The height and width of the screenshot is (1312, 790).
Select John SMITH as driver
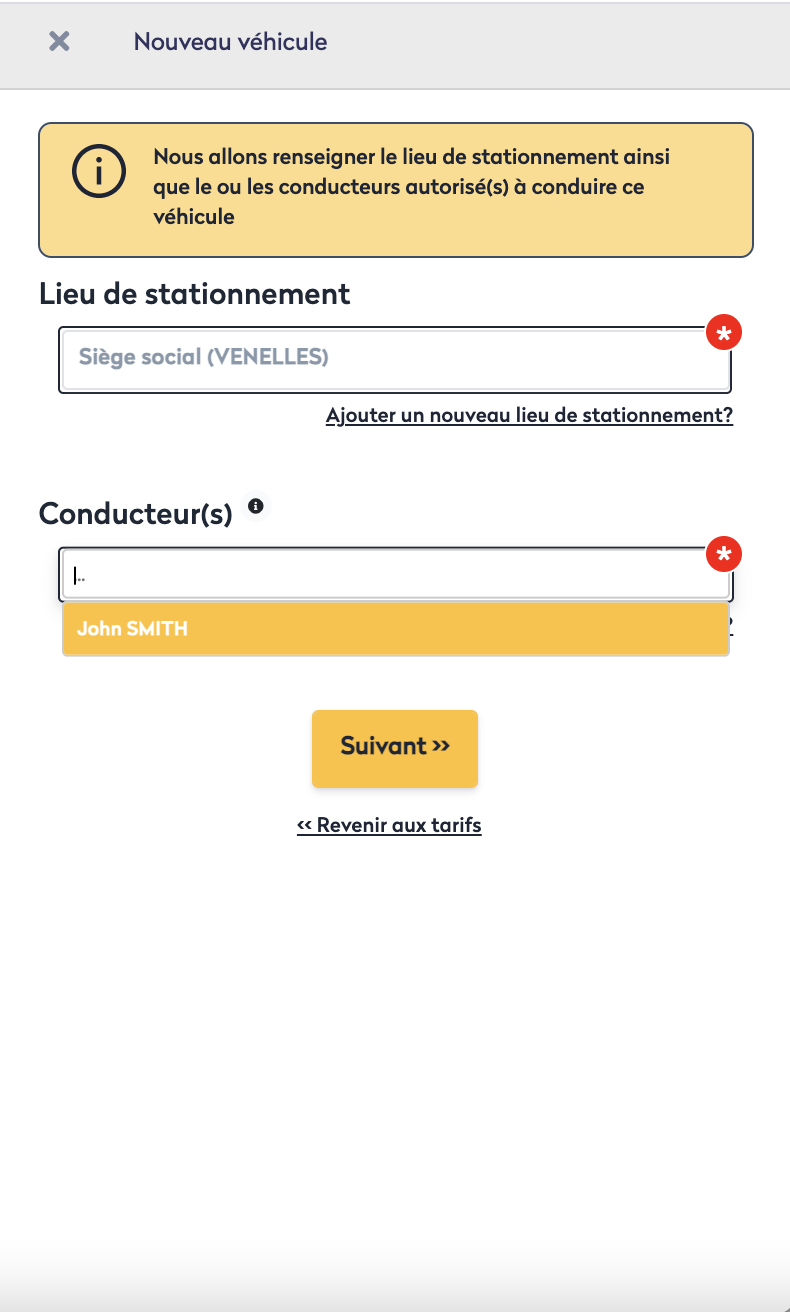coord(395,629)
